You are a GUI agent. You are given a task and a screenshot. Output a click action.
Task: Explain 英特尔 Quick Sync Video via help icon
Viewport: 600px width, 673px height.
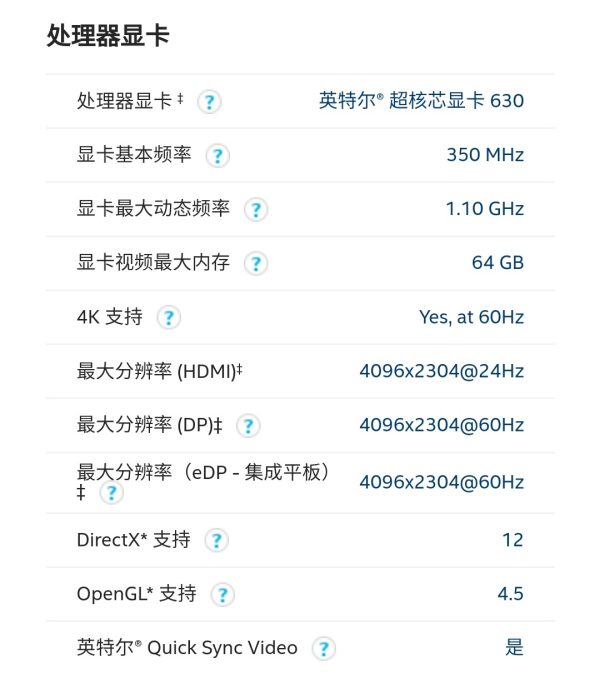point(323,649)
